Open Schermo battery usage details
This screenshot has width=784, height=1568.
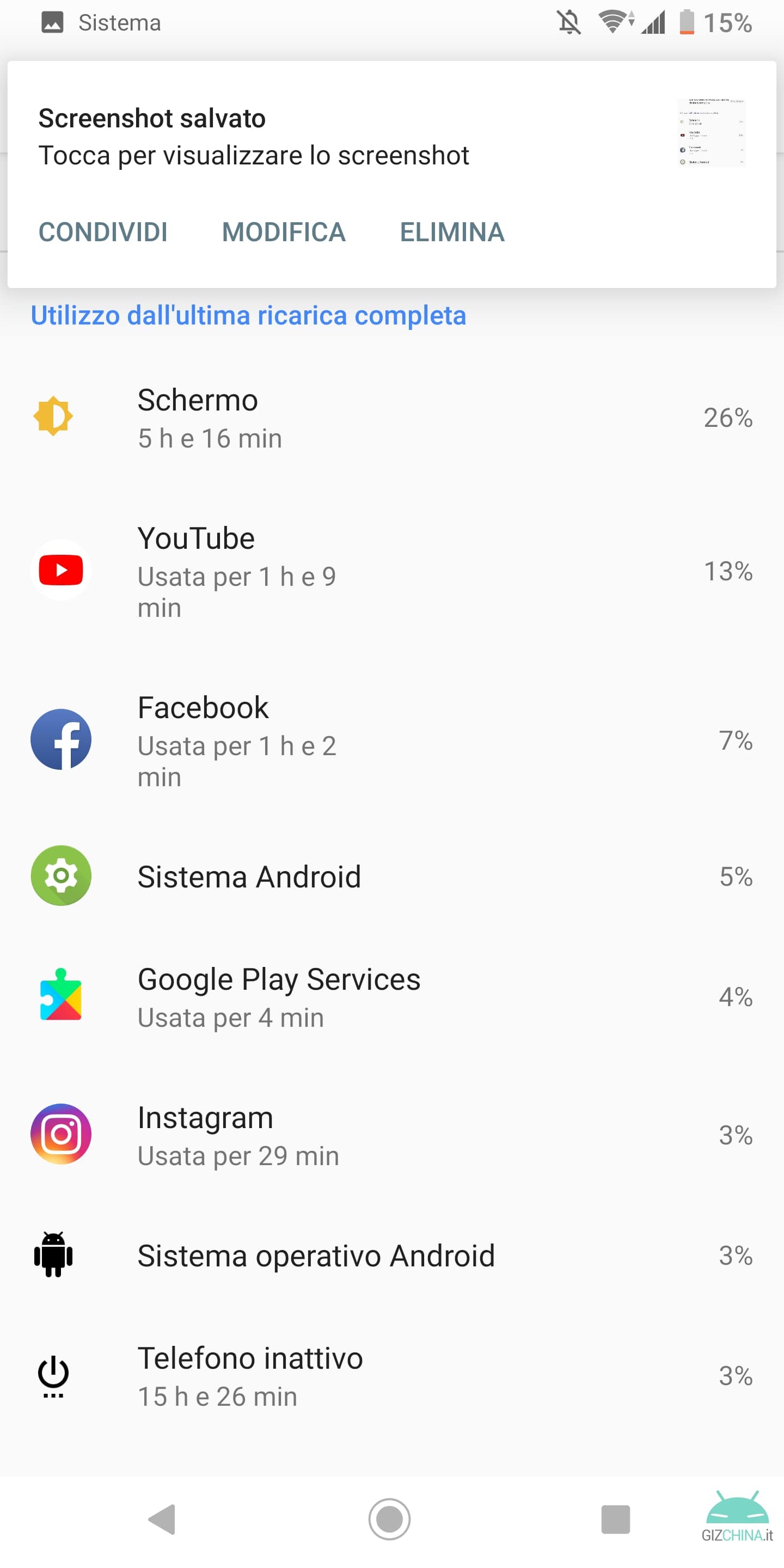392,418
